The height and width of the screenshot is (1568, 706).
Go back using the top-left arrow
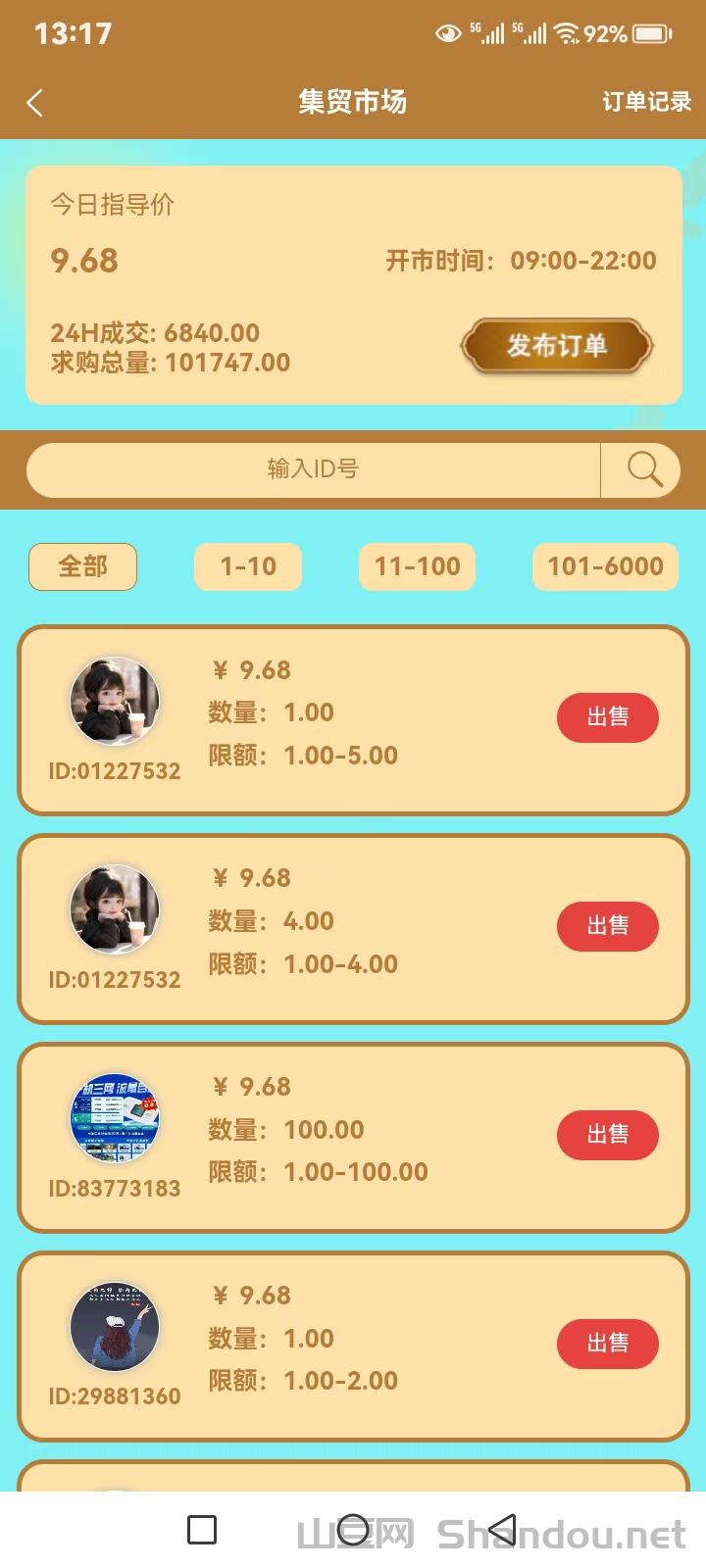tap(35, 103)
